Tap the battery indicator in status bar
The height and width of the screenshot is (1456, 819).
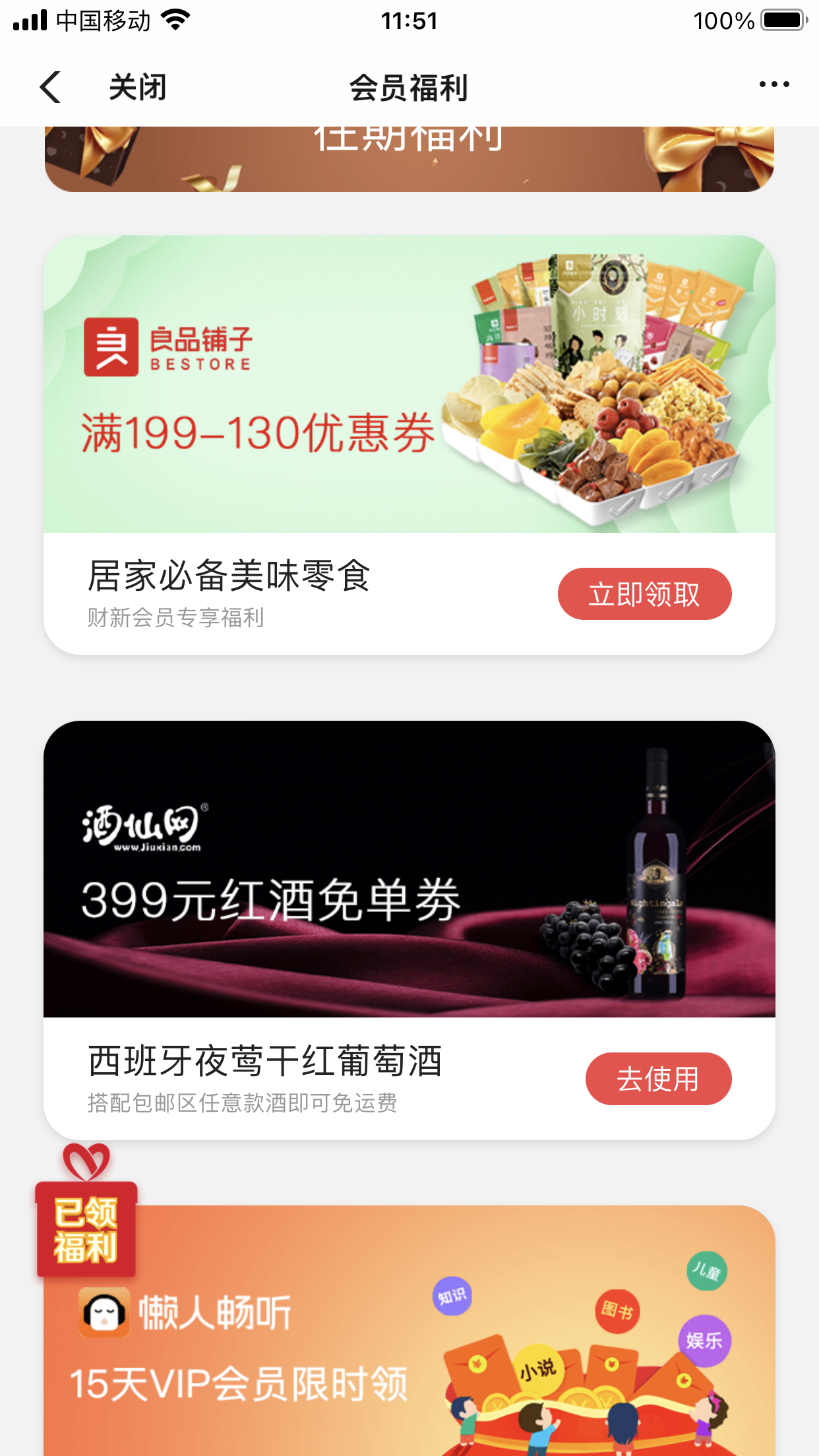[x=782, y=20]
